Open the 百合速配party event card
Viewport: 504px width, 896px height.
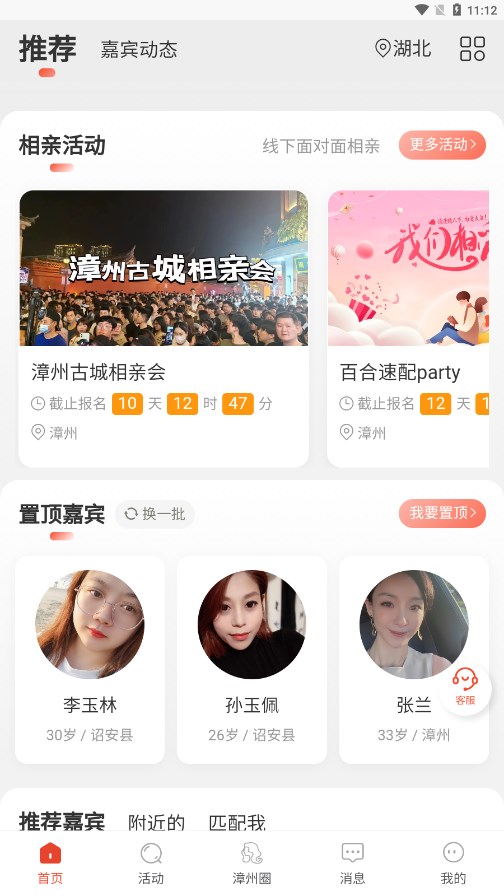click(x=408, y=329)
